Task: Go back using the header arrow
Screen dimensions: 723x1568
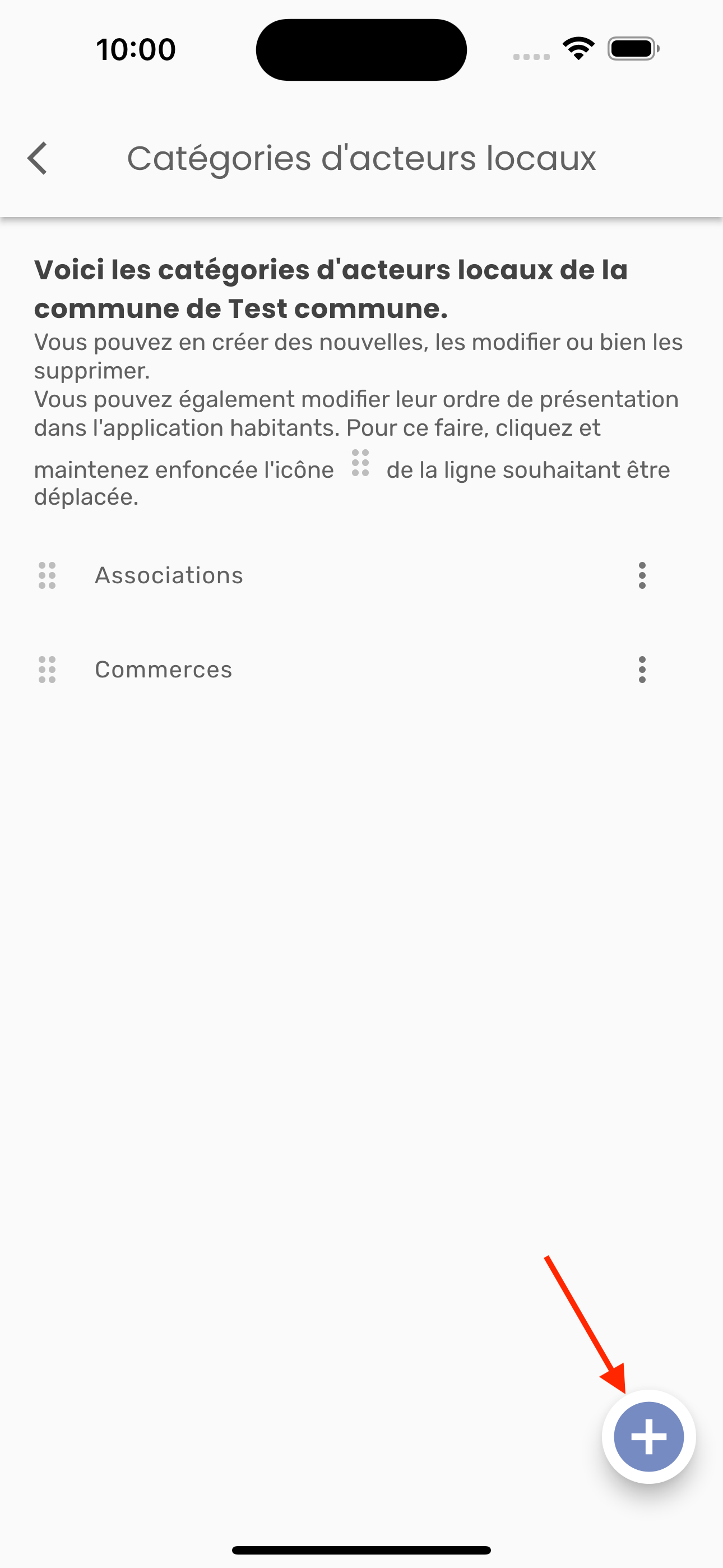Action: pyautogui.click(x=38, y=158)
